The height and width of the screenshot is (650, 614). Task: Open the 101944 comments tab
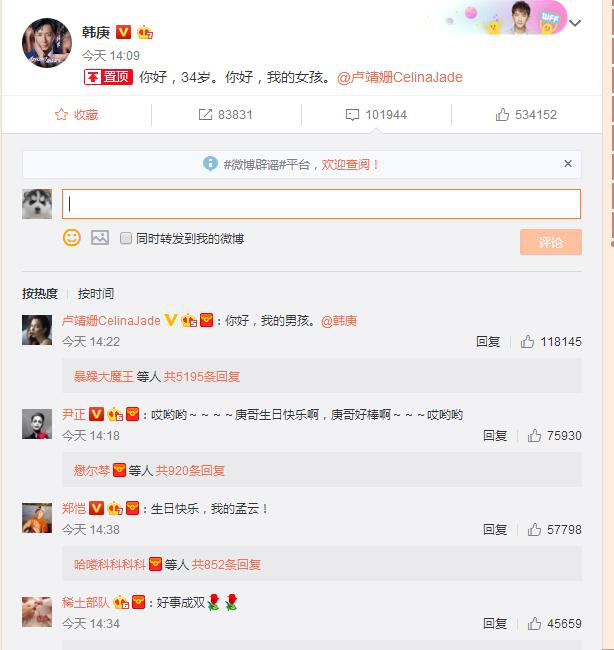point(376,115)
